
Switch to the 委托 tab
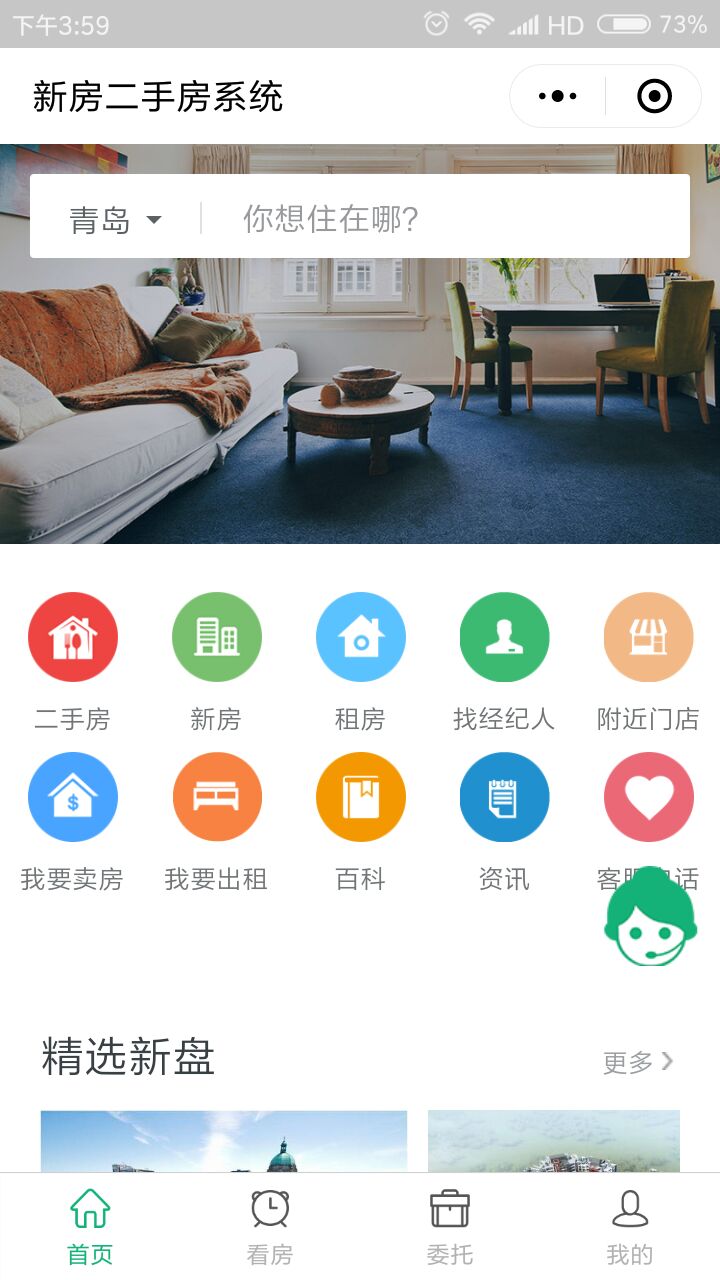[x=450, y=1226]
